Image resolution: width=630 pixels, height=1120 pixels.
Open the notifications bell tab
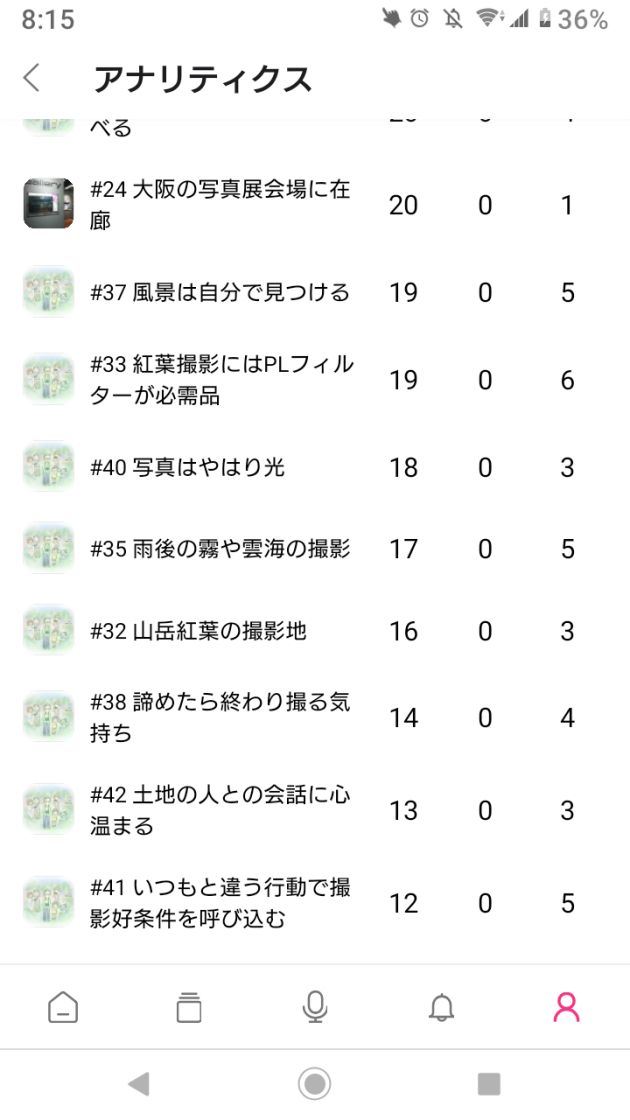pyautogui.click(x=441, y=1008)
